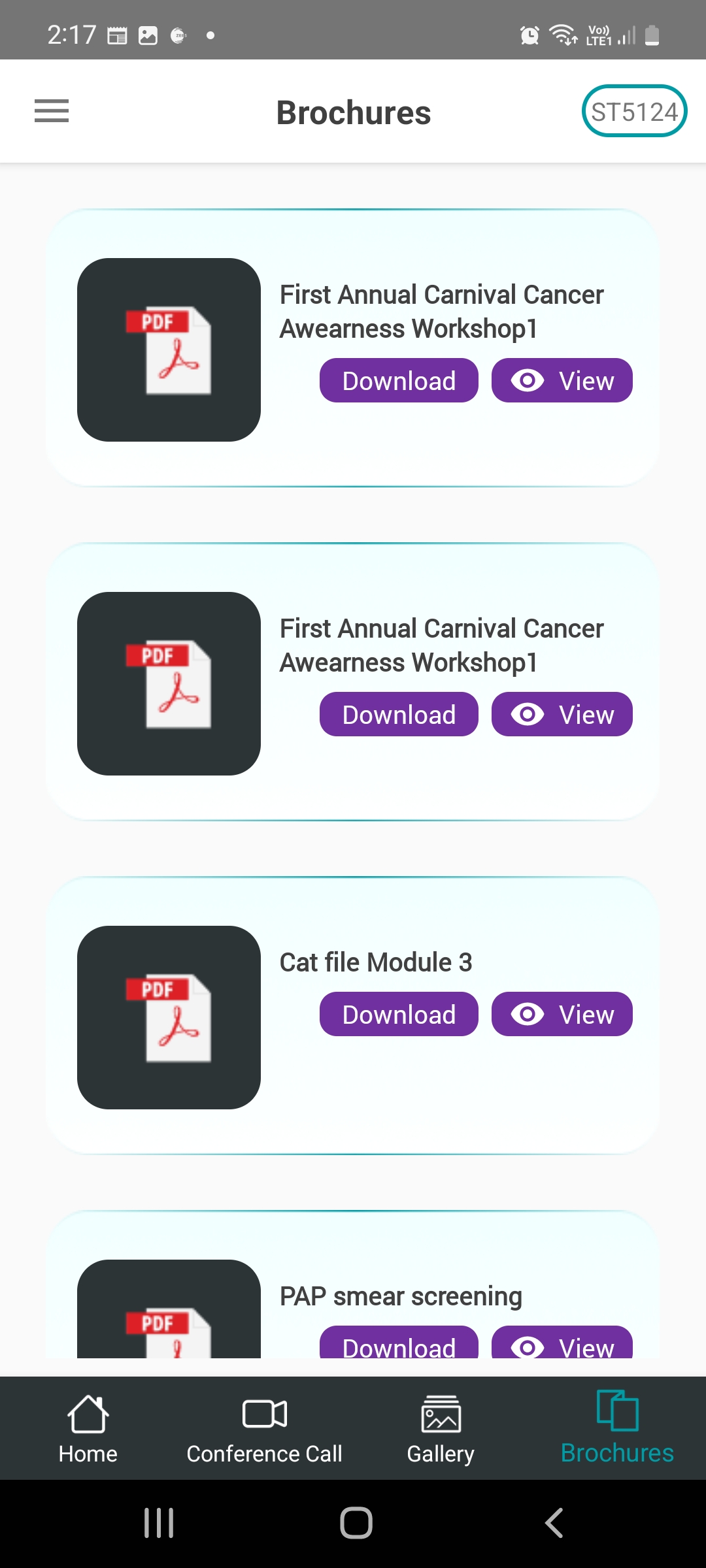
Task: Open the hamburger drawer menu
Action: (52, 111)
